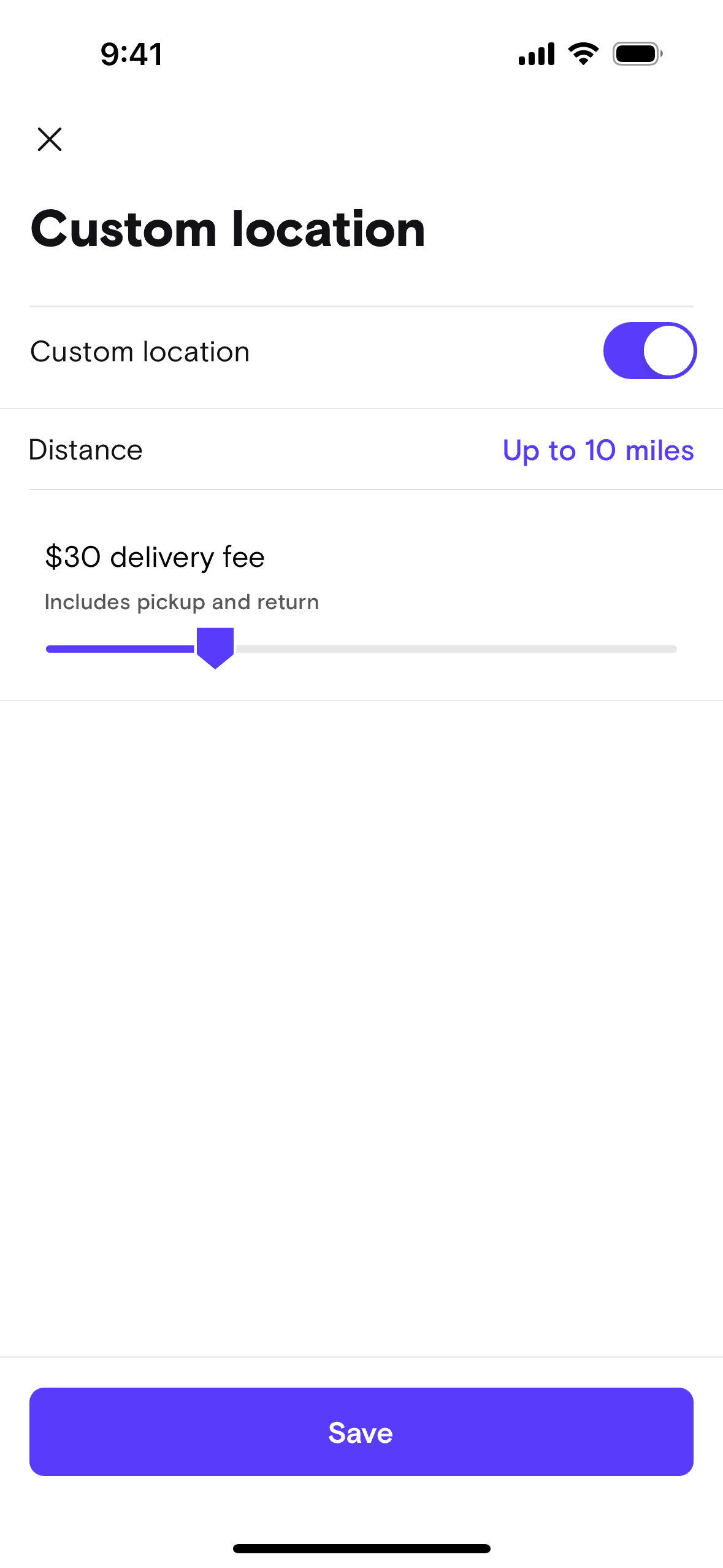The image size is (723, 1568).
Task: Save the custom location settings
Action: (x=361, y=1432)
